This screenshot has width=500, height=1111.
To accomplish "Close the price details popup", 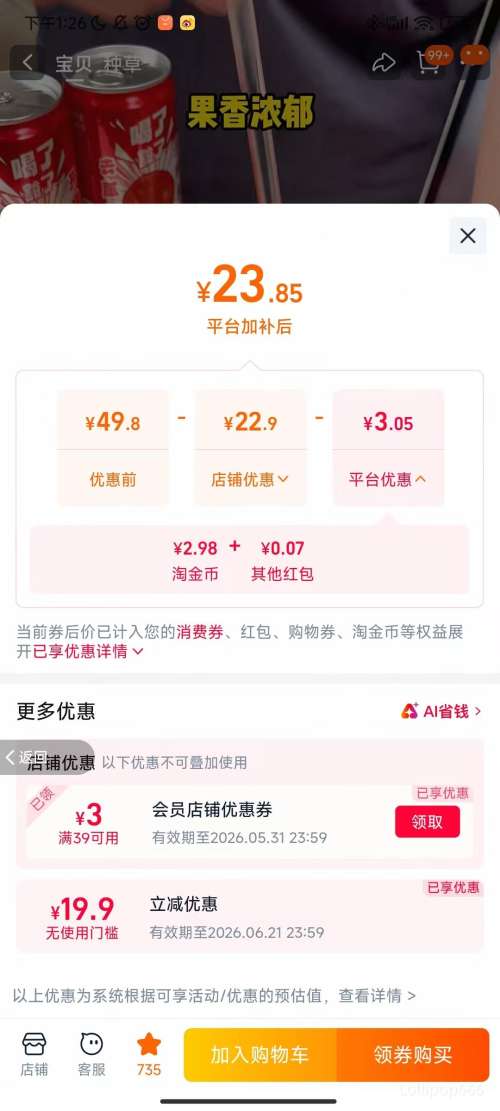I will tap(467, 236).
